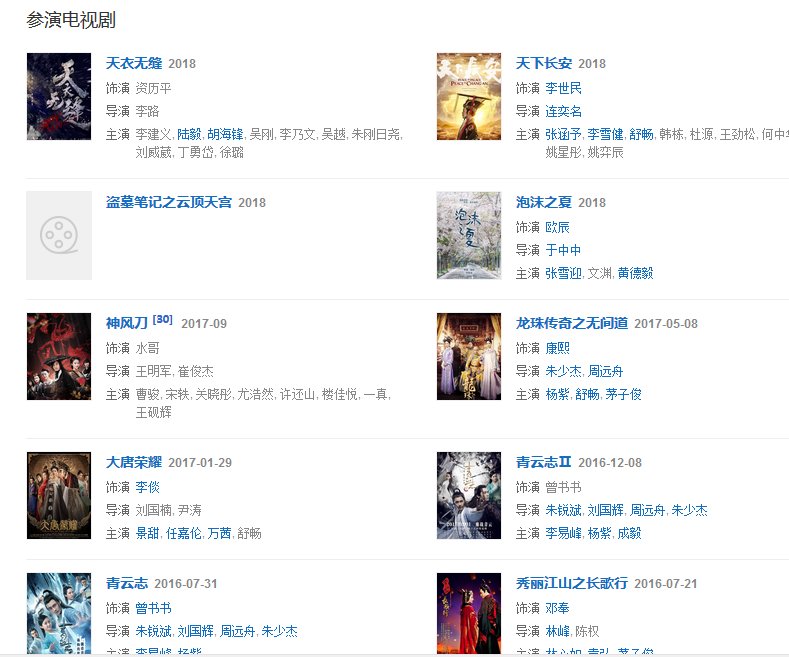Tap reference [30] beside 神风刀
The image size is (789, 657).
coord(163,320)
